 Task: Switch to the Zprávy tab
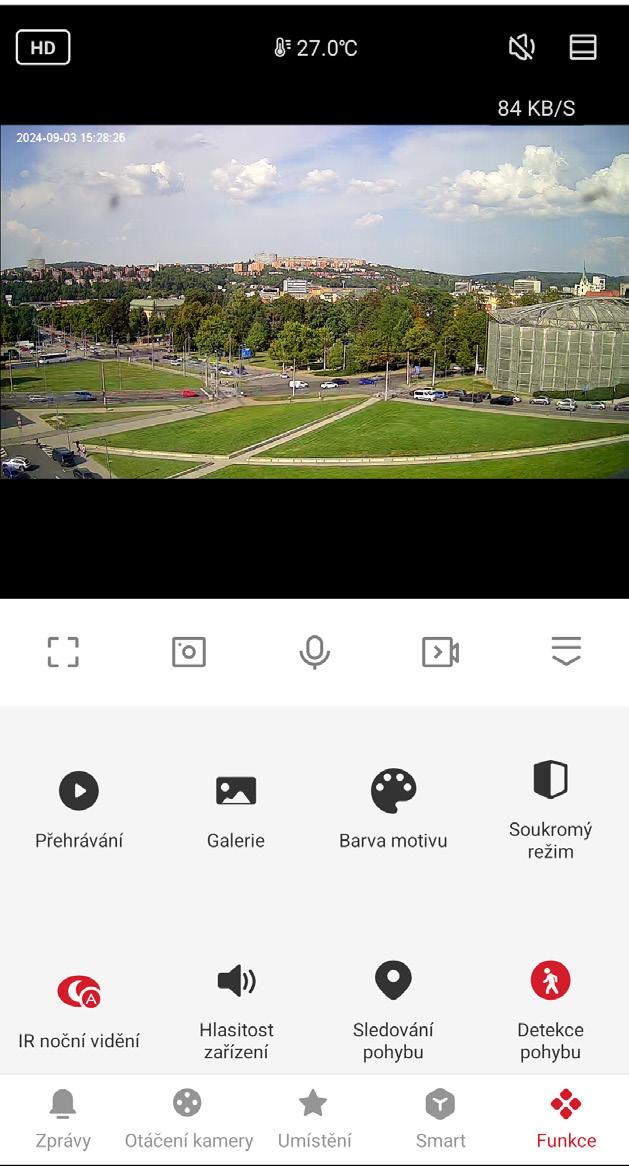63,1119
